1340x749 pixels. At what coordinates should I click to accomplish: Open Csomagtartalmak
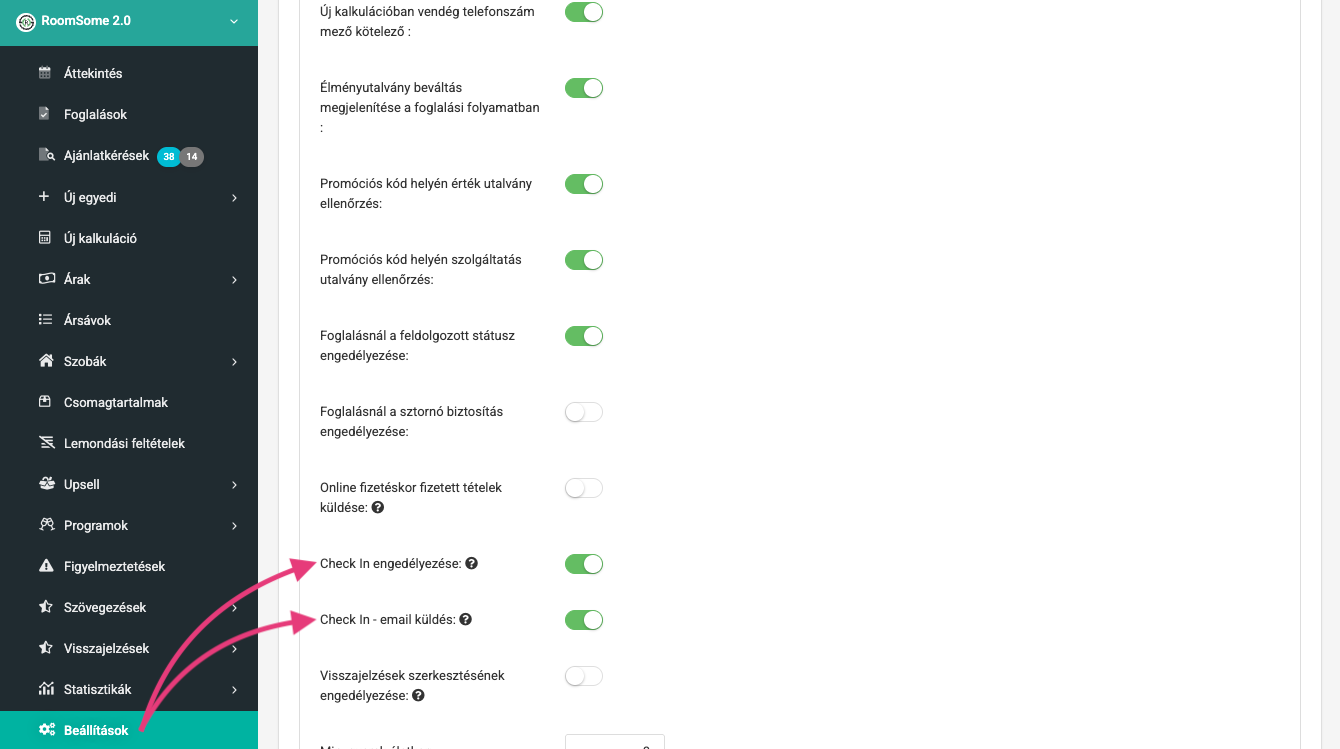pyautogui.click(x=116, y=402)
